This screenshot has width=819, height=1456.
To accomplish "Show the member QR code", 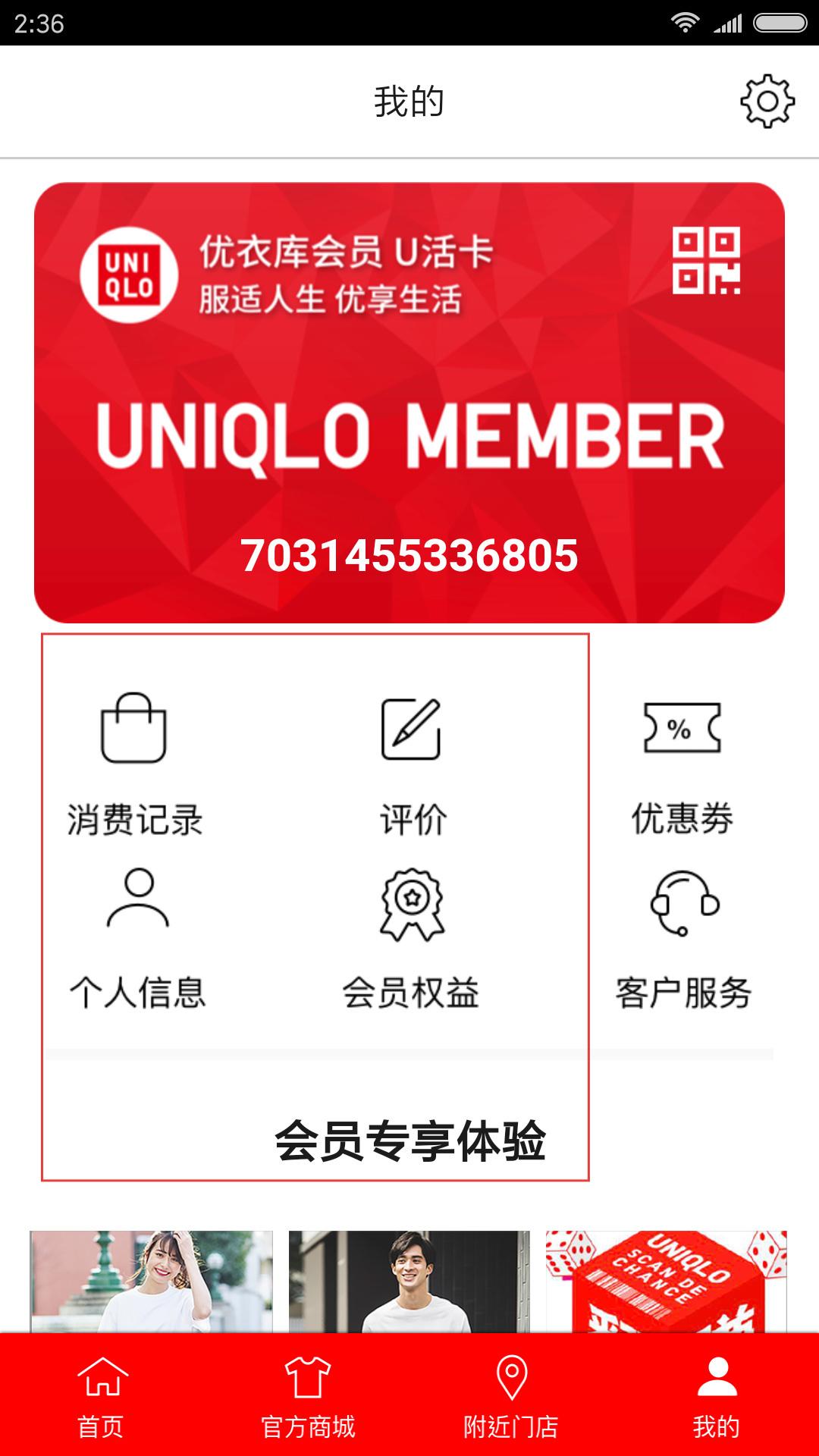I will point(706,260).
